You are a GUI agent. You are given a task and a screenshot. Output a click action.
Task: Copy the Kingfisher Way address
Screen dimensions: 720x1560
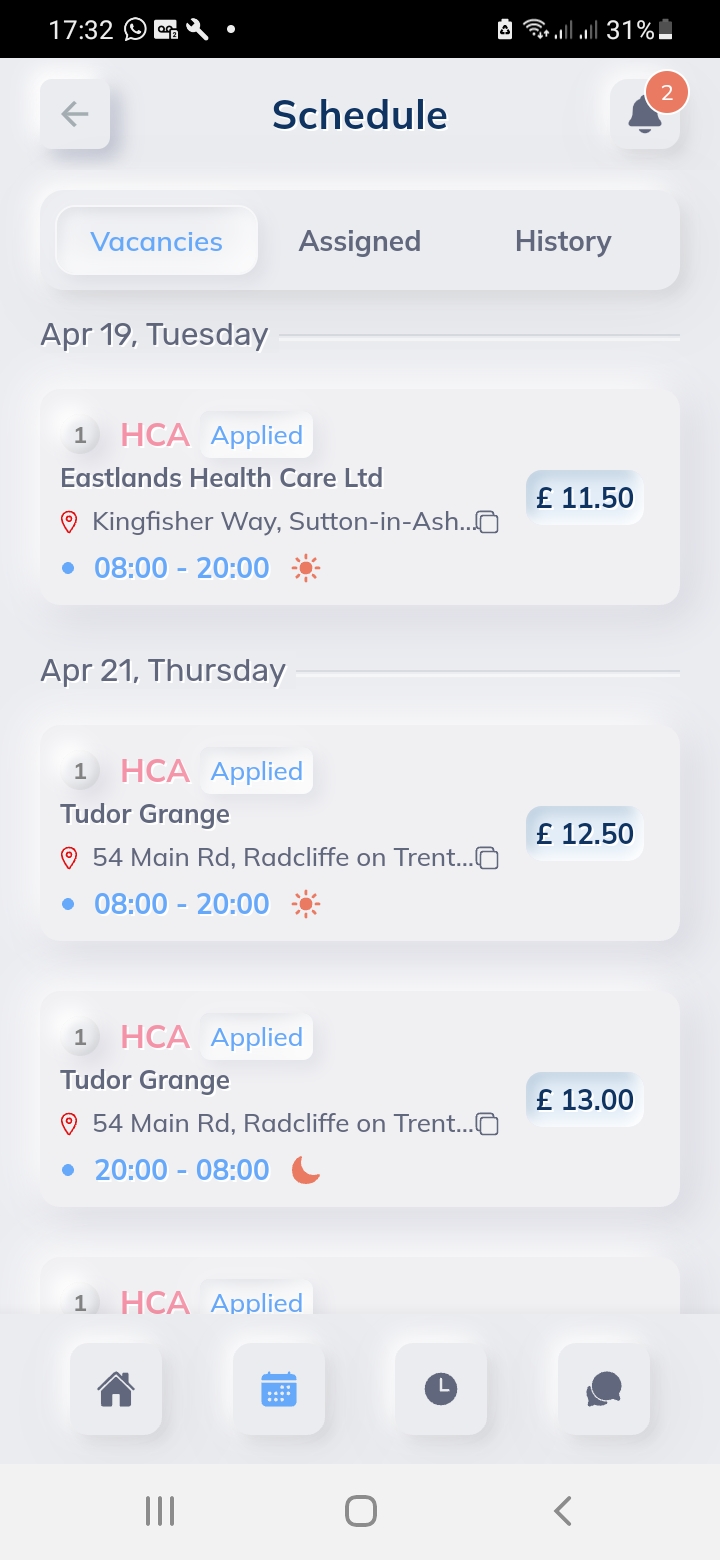coord(487,522)
